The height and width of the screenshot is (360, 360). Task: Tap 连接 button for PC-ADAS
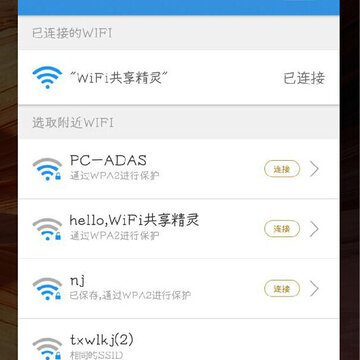[x=282, y=169]
